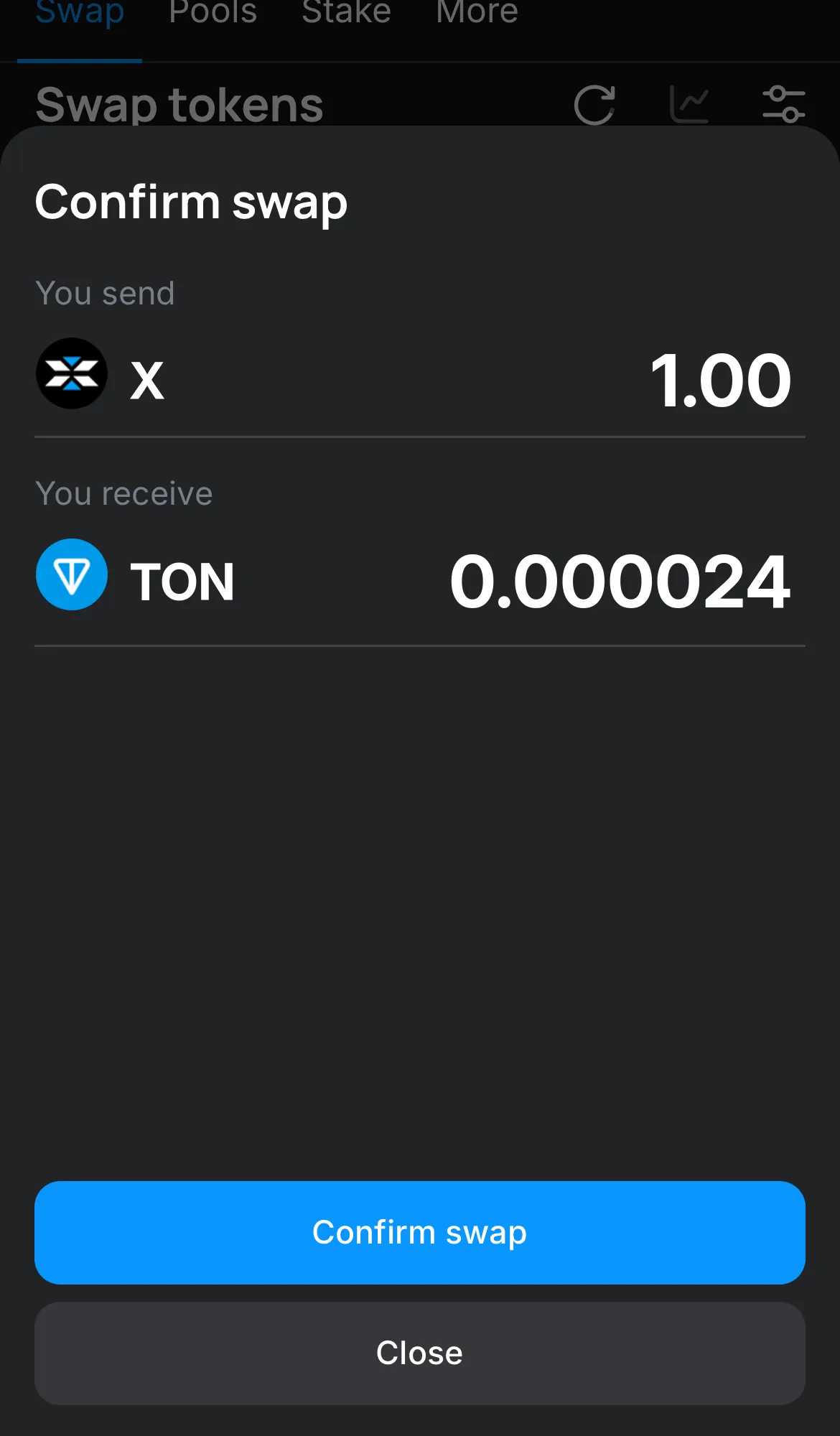Confirm the swap of X to TON

[x=419, y=1232]
